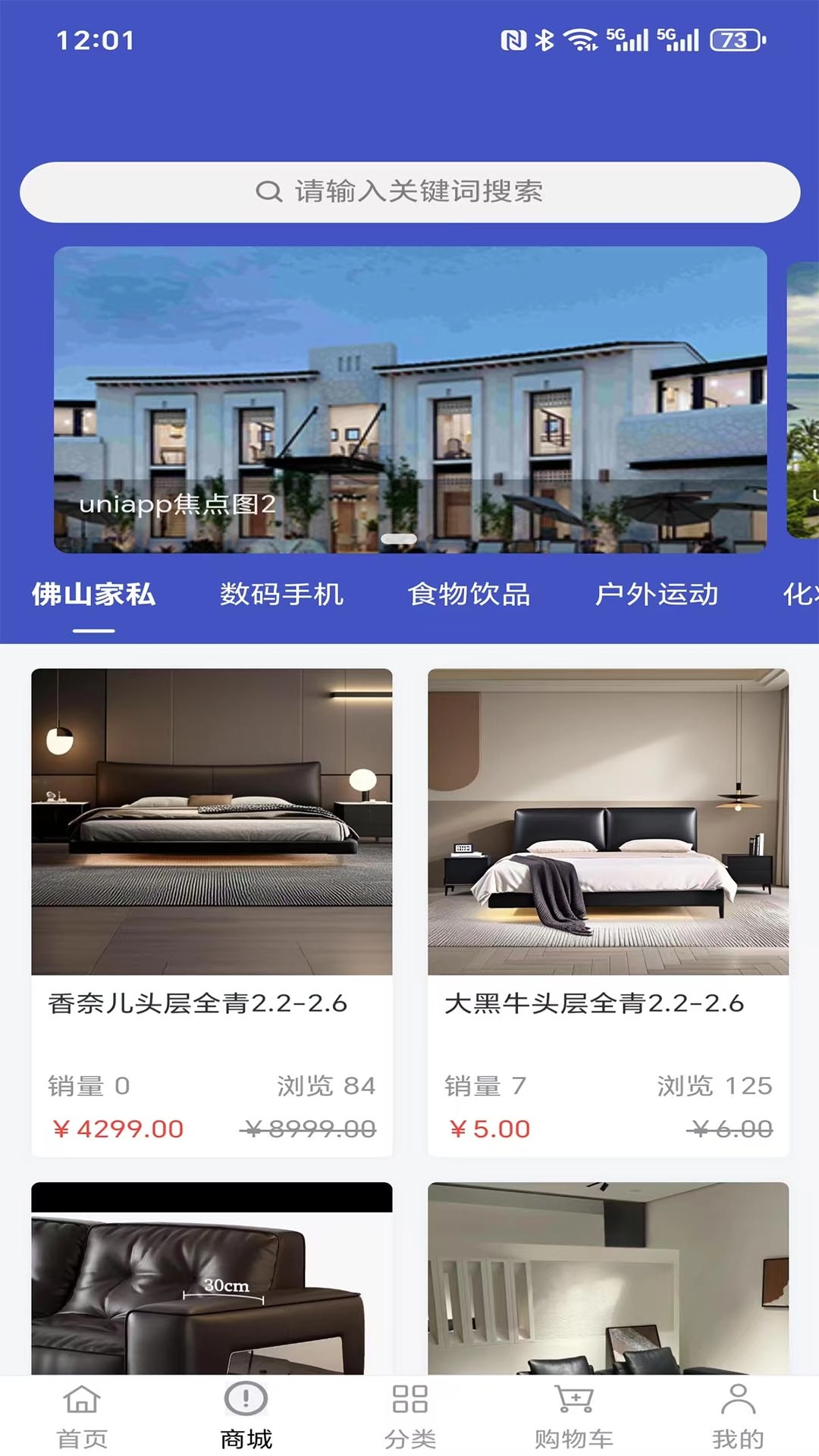This screenshot has width=819, height=1456.
Task: Tap the magnifier icon in the search bar
Action: pos(268,193)
